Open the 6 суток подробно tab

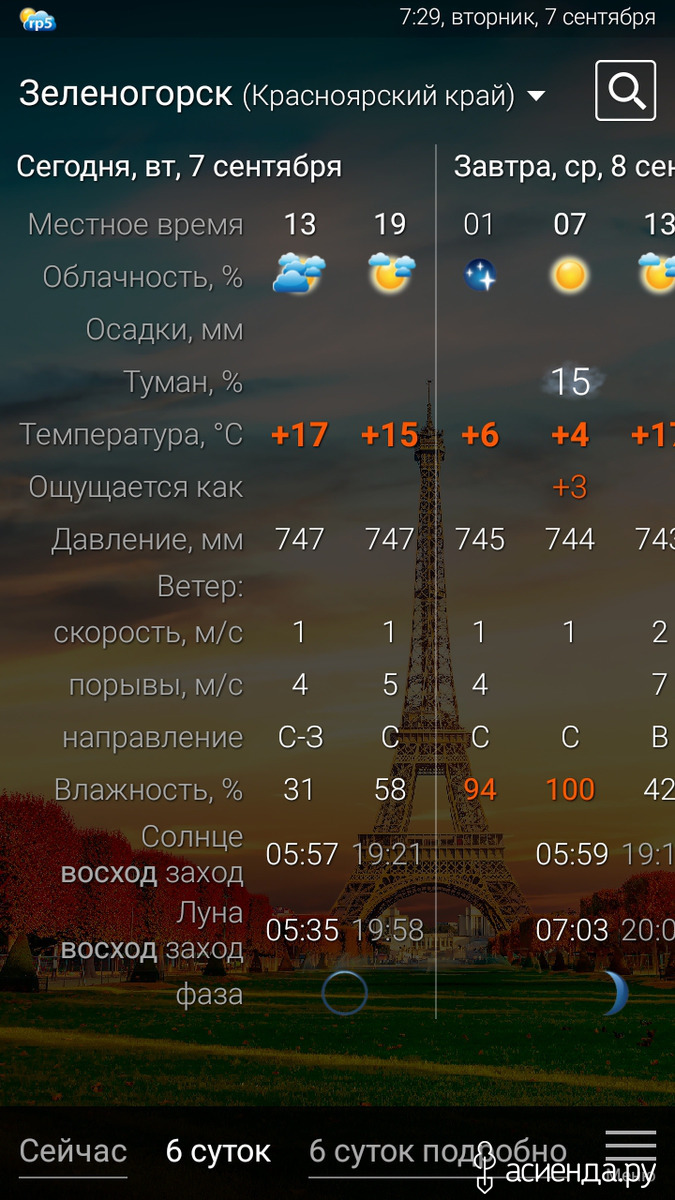(438, 1151)
